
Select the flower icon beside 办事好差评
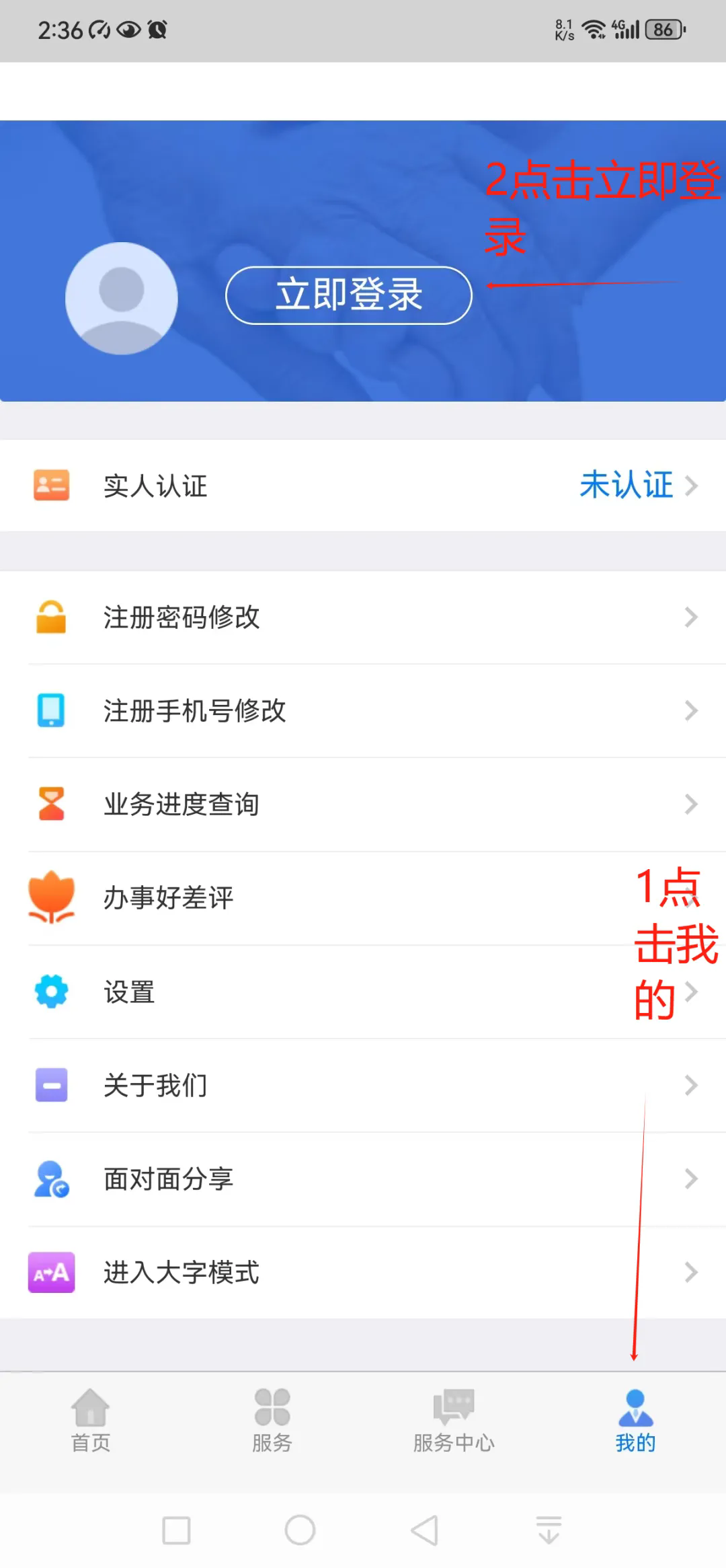point(51,897)
